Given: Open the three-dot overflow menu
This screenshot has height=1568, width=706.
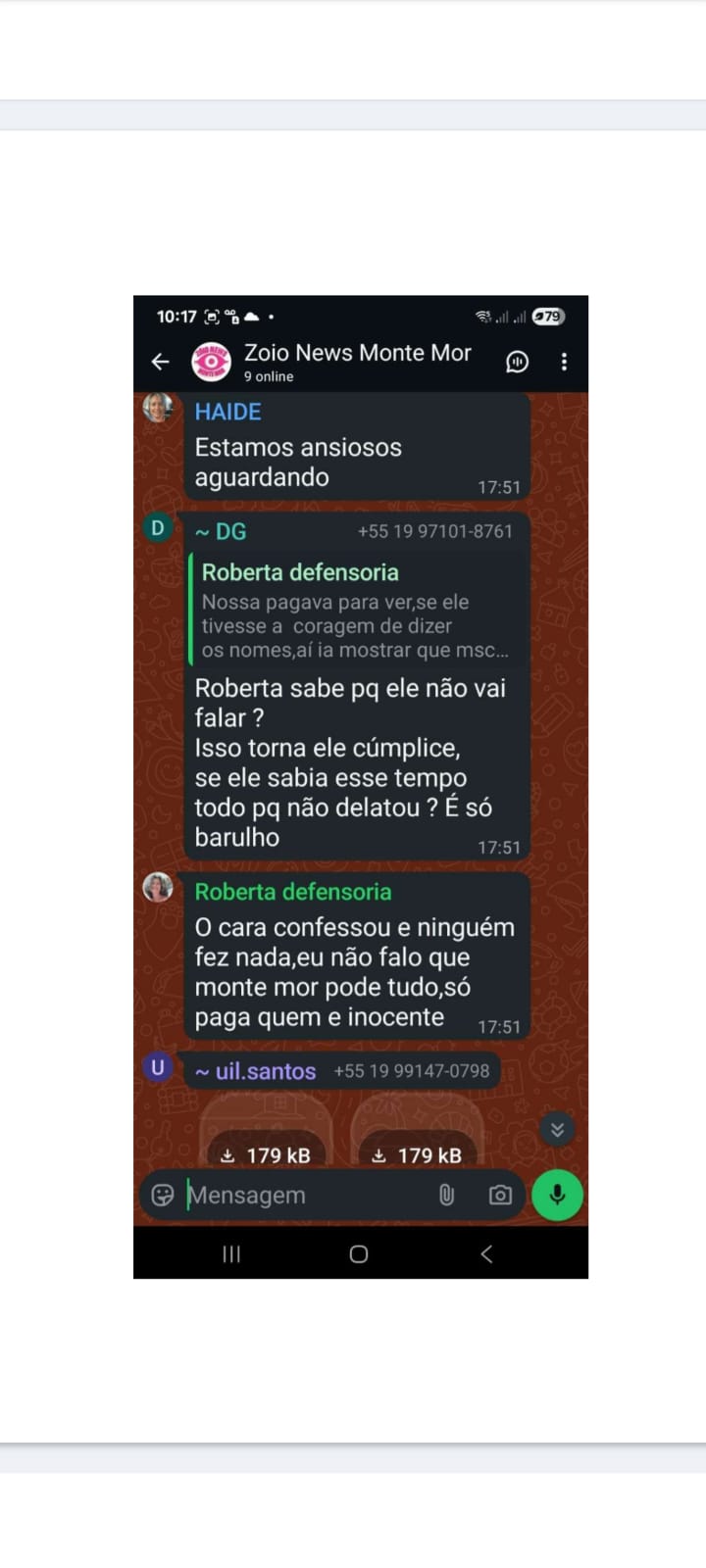Looking at the screenshot, I should click(x=564, y=362).
